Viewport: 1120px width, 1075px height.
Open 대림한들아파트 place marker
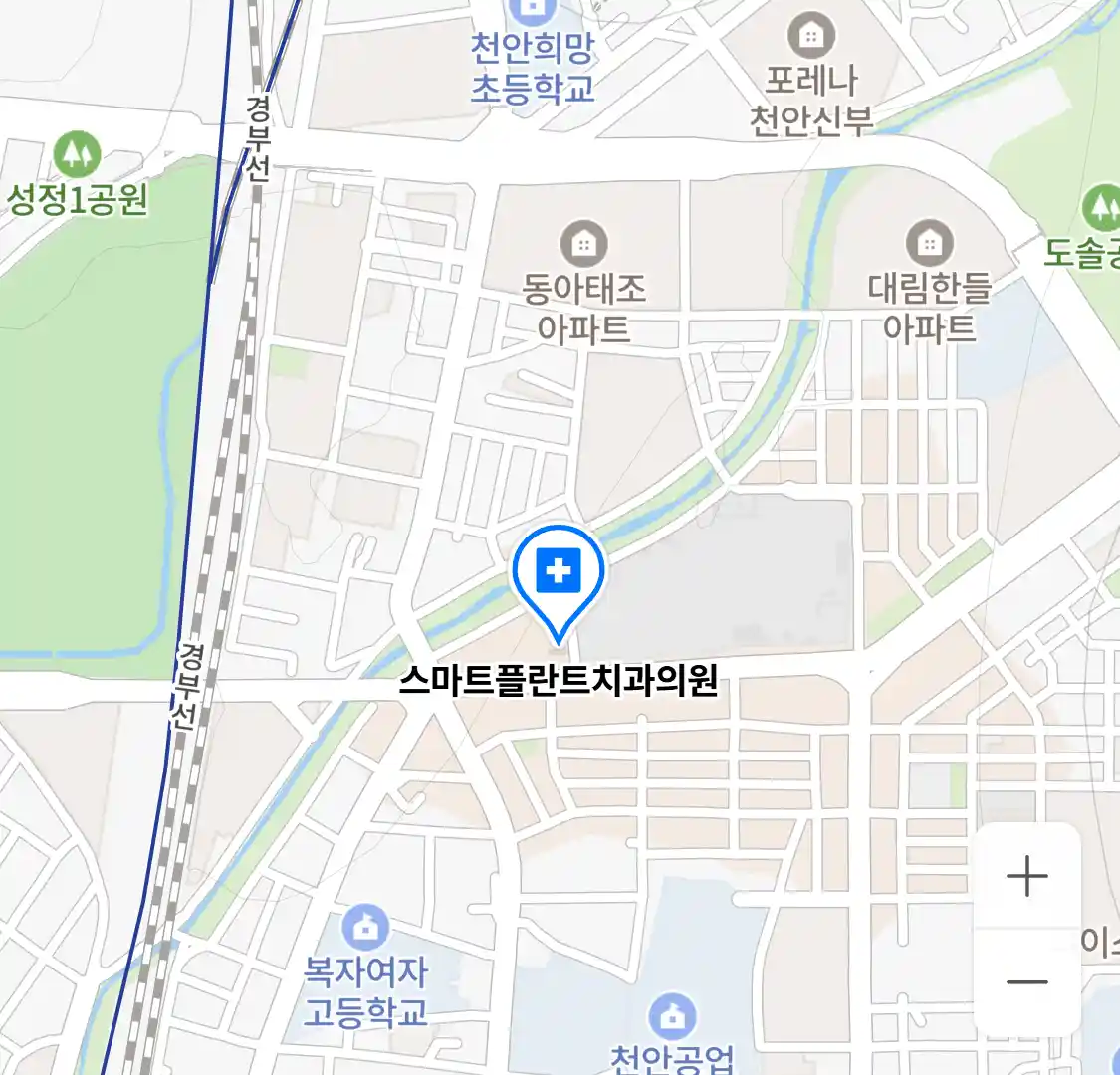[929, 243]
